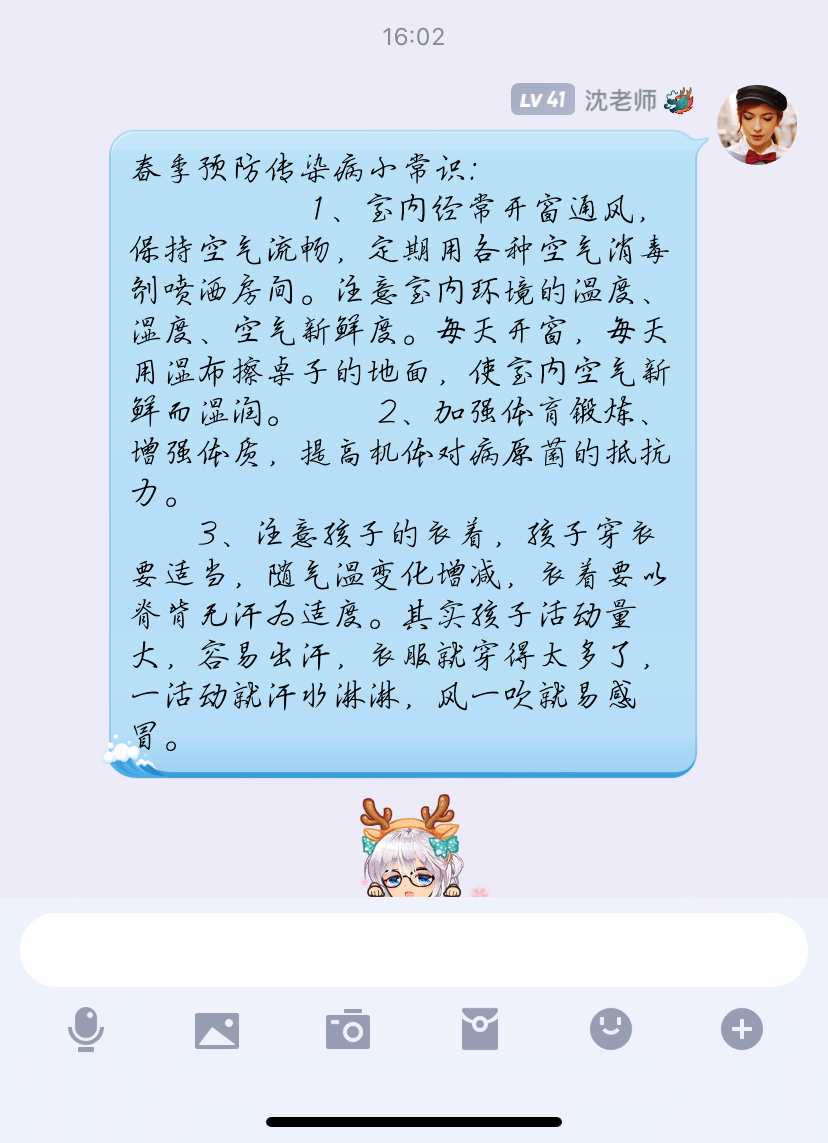The width and height of the screenshot is (828, 1143).
Task: Launch the camera to take a photo
Action: click(348, 1029)
